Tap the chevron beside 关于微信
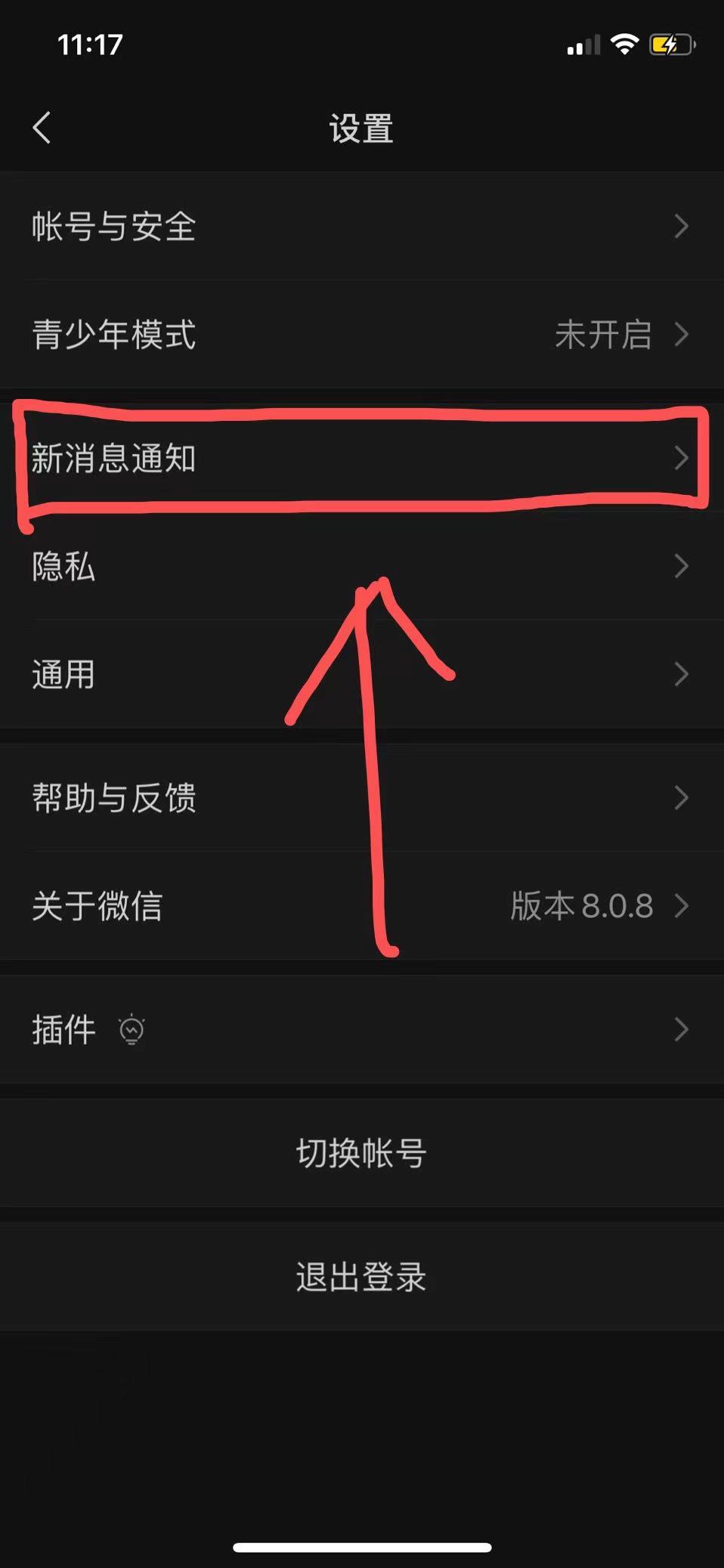724x1568 pixels. (x=681, y=906)
